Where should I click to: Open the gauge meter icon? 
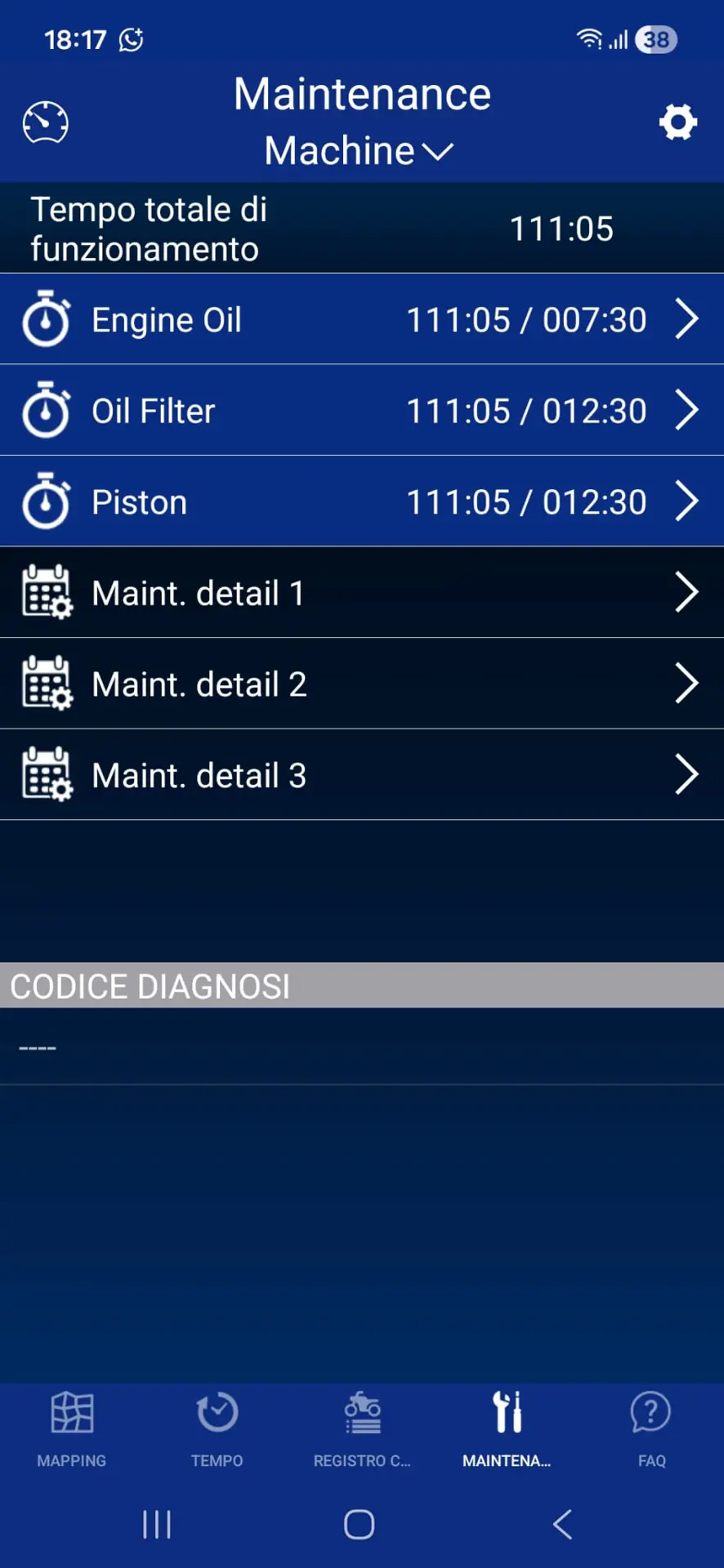tap(46, 123)
